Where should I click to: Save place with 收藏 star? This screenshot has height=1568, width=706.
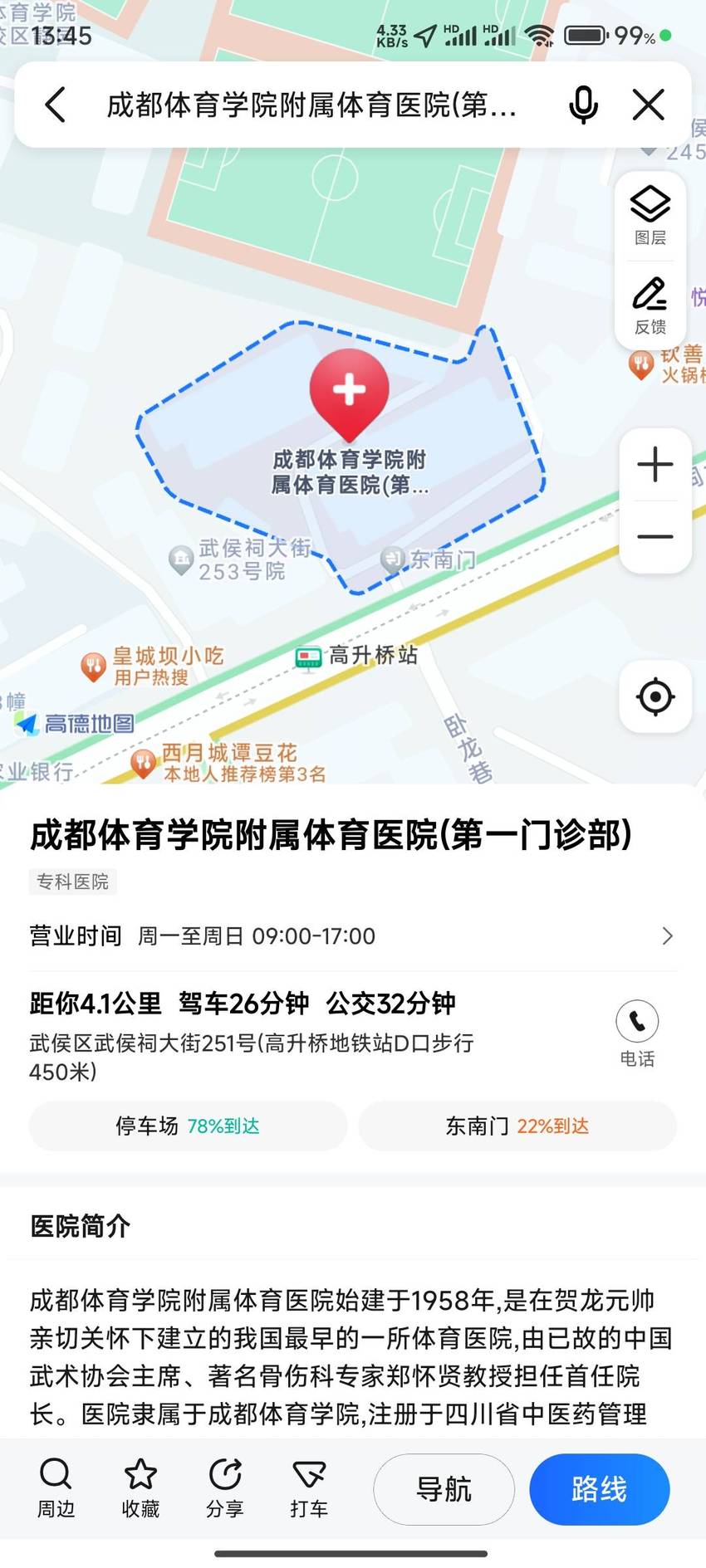click(x=140, y=1488)
